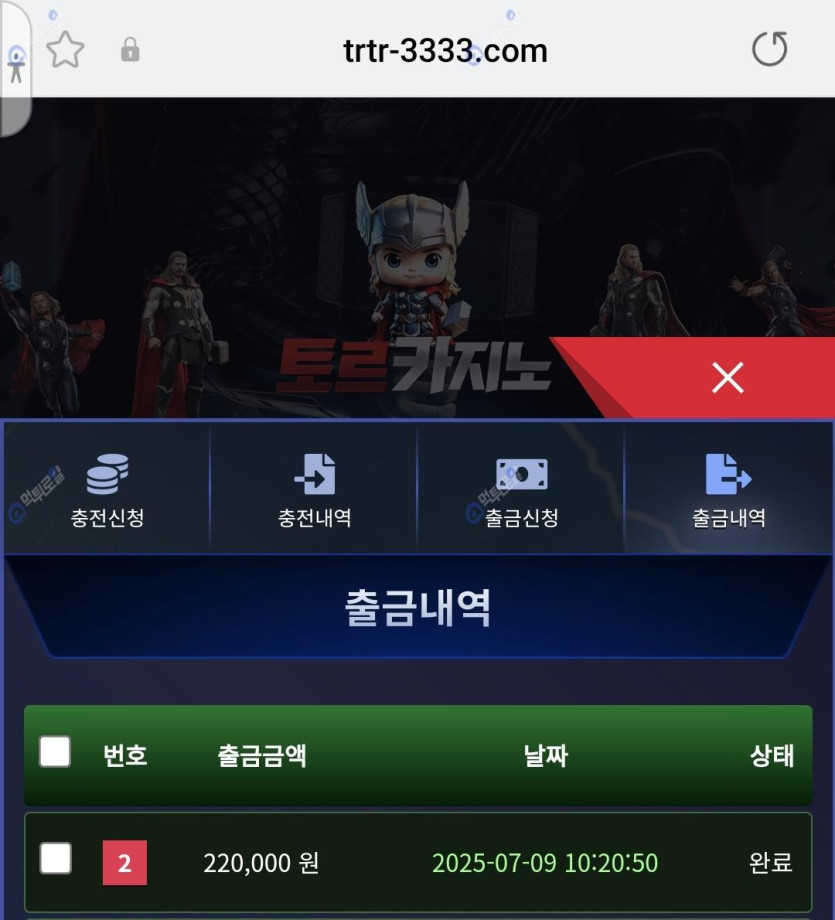Reload the page

coord(769,49)
